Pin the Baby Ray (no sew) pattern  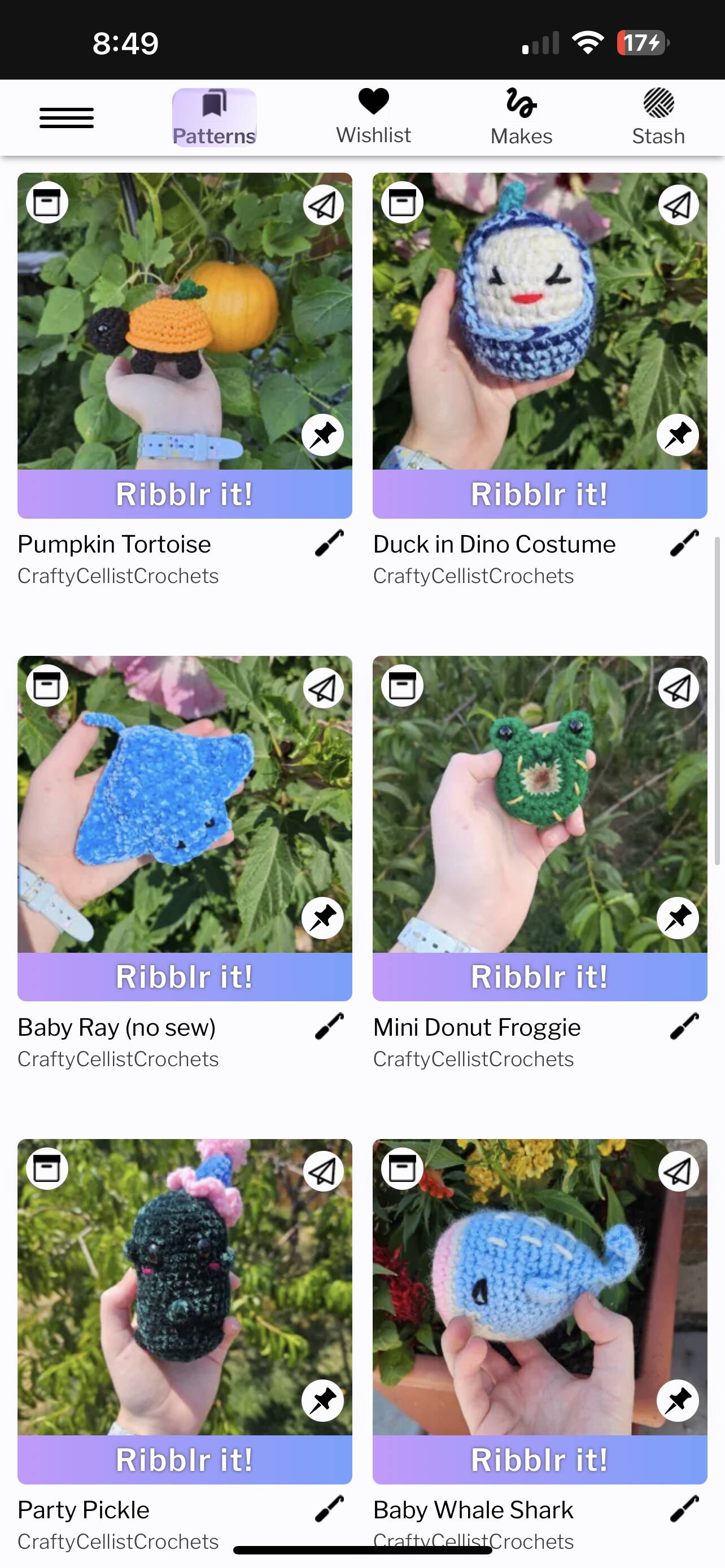click(322, 918)
